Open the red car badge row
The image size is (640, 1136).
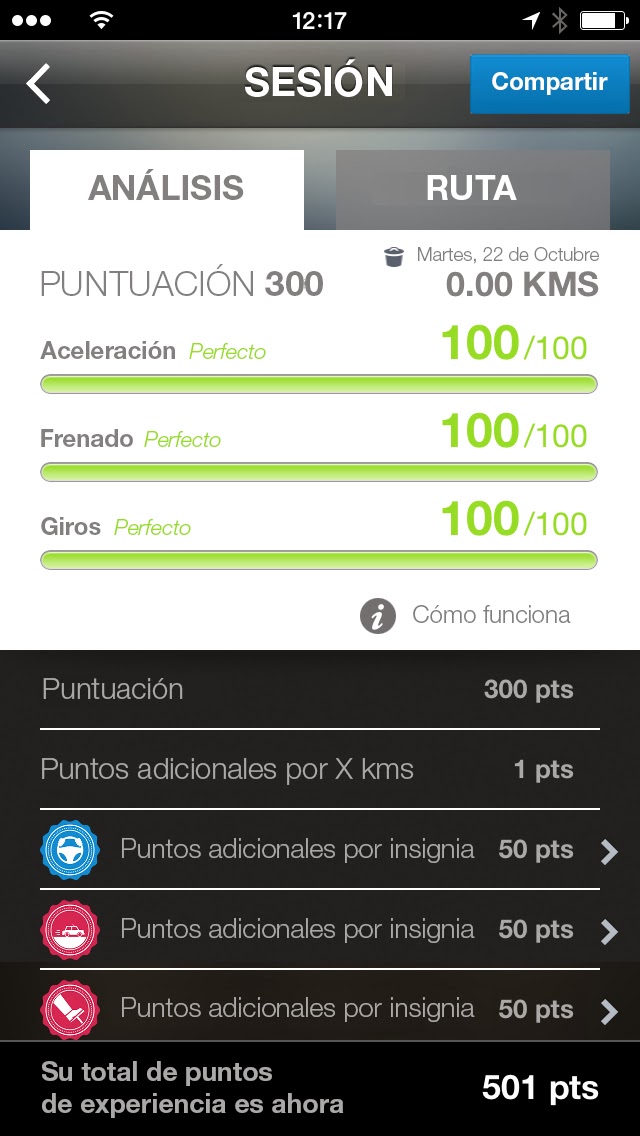(330, 930)
